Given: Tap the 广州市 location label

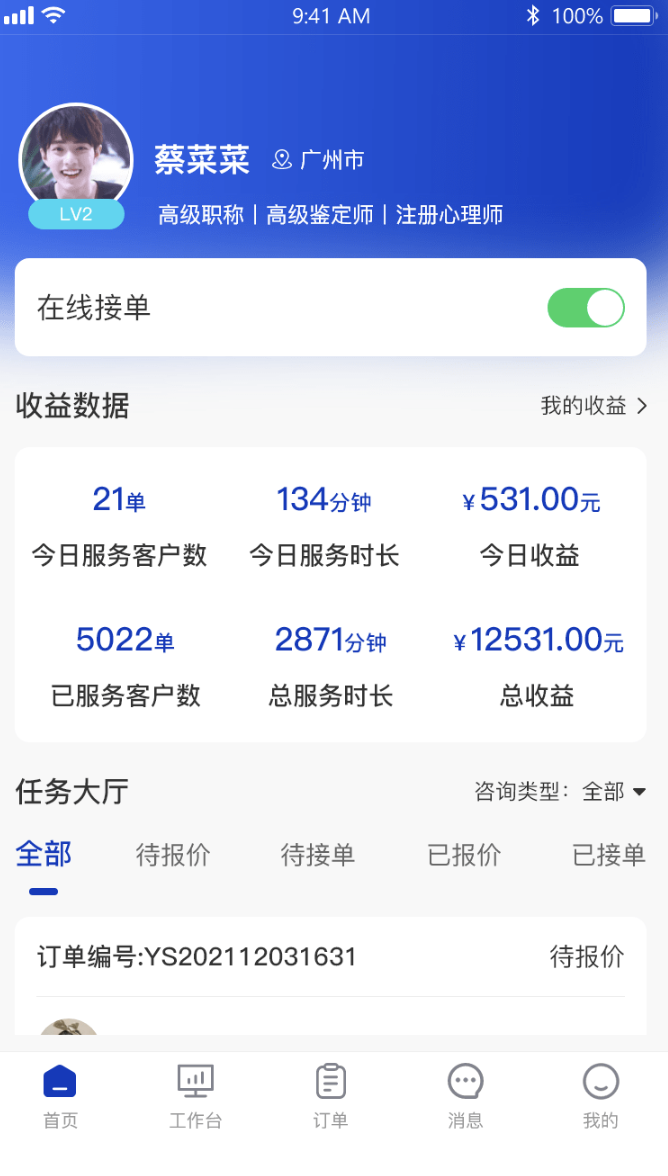Looking at the screenshot, I should [318, 160].
